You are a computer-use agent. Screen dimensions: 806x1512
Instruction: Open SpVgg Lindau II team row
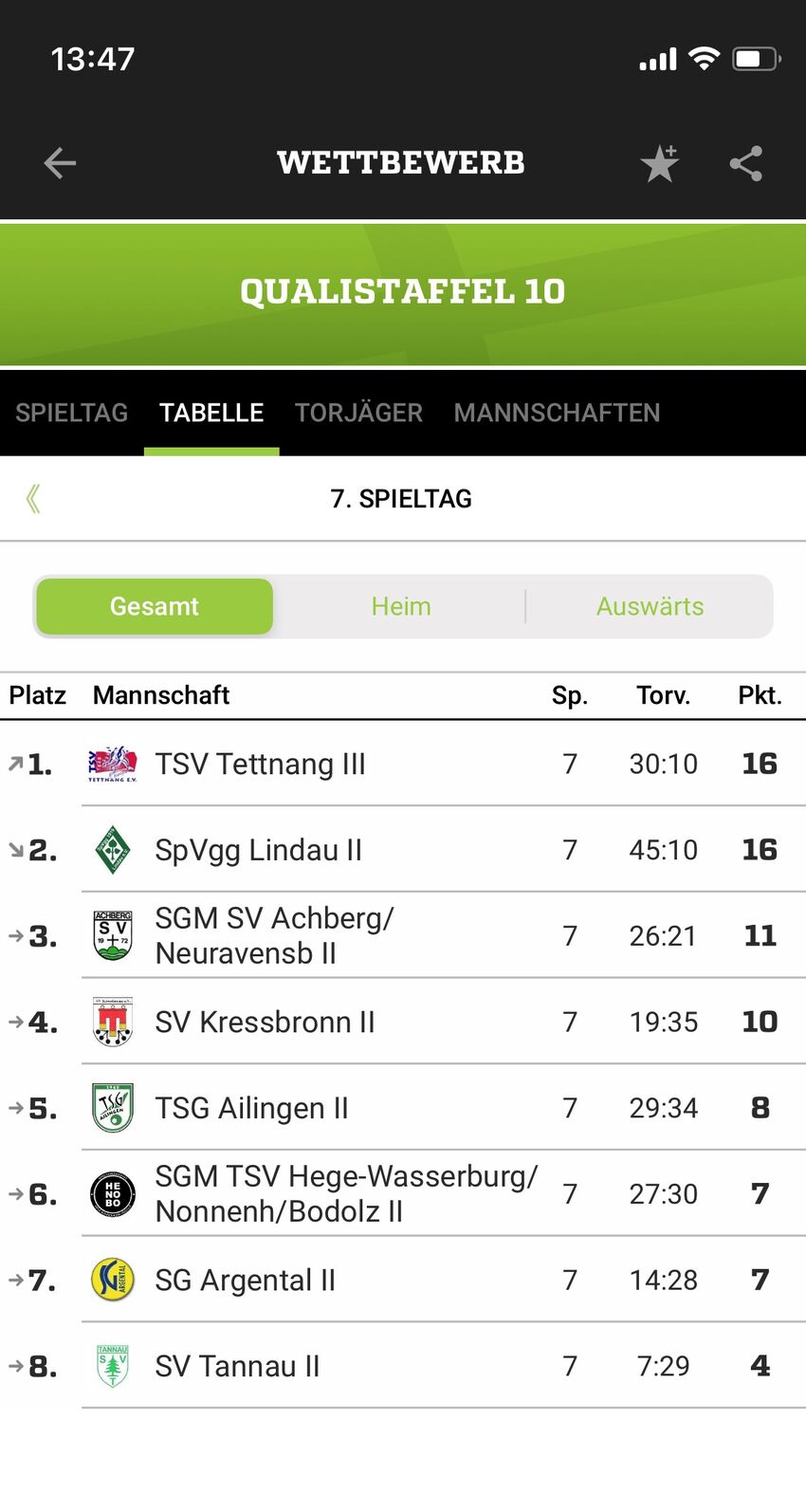click(x=259, y=850)
